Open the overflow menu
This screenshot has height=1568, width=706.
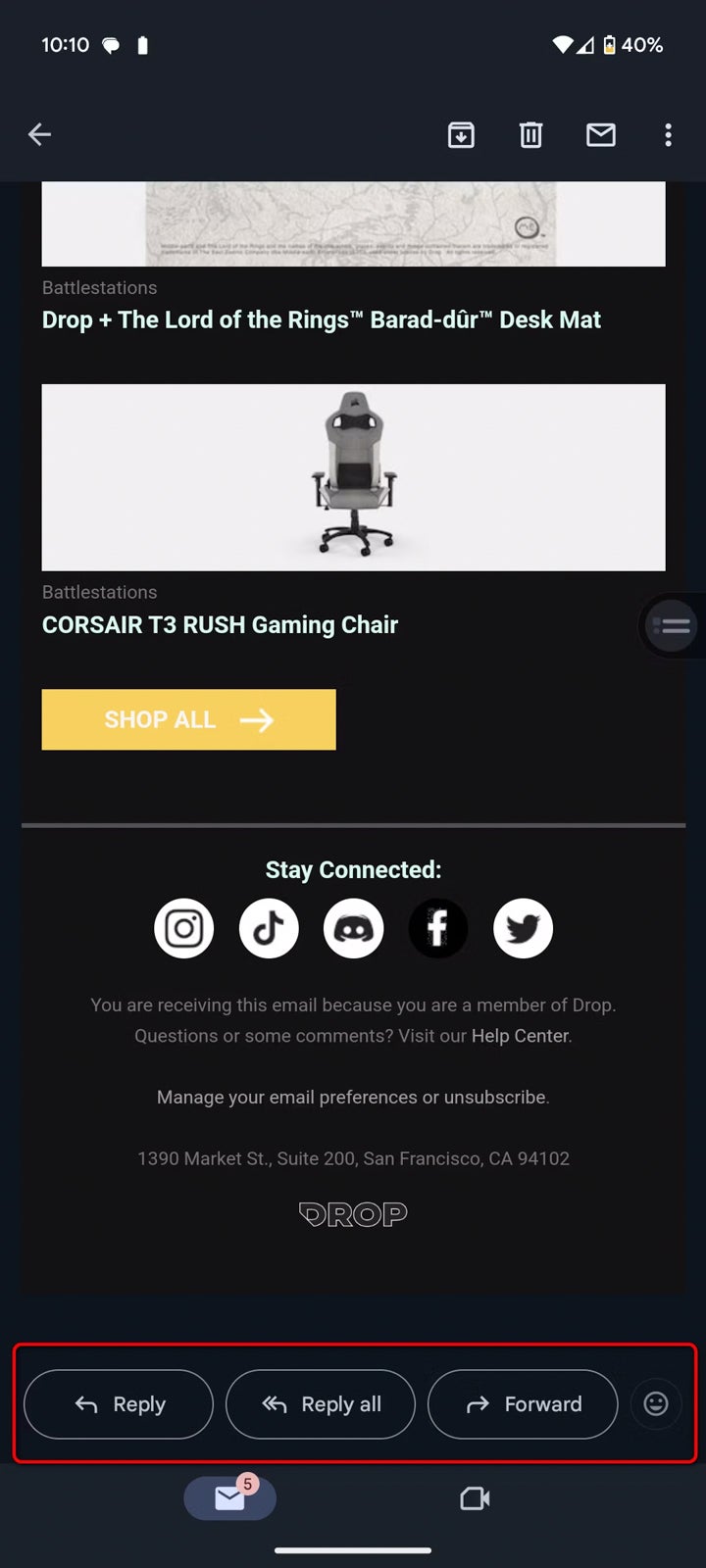(x=668, y=134)
